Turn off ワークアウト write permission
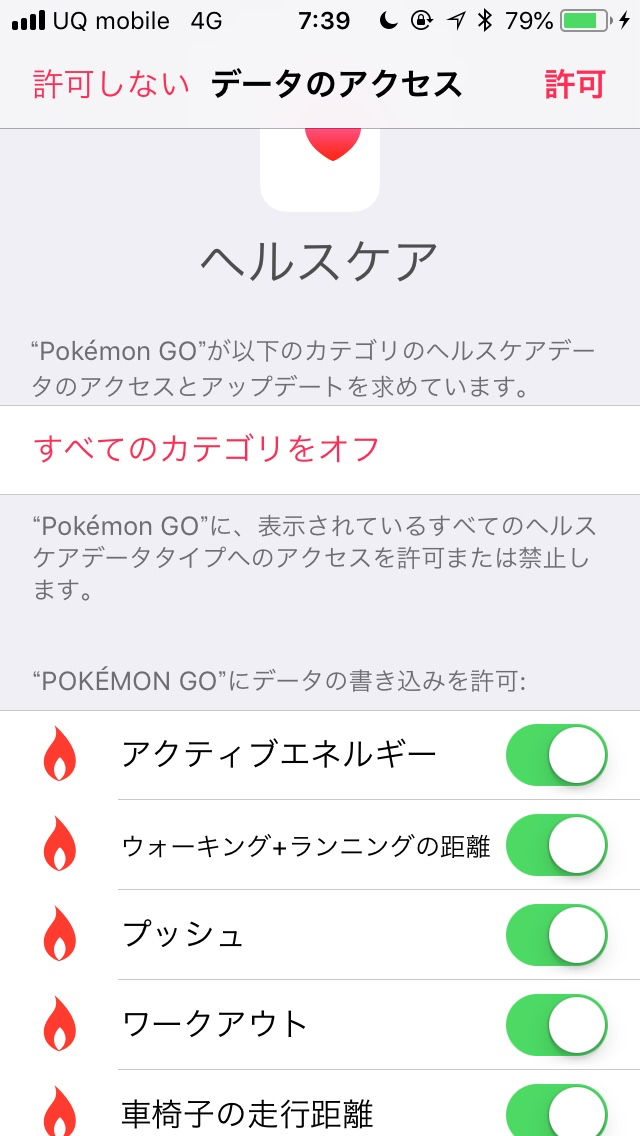The height and width of the screenshot is (1136, 640). click(557, 1024)
